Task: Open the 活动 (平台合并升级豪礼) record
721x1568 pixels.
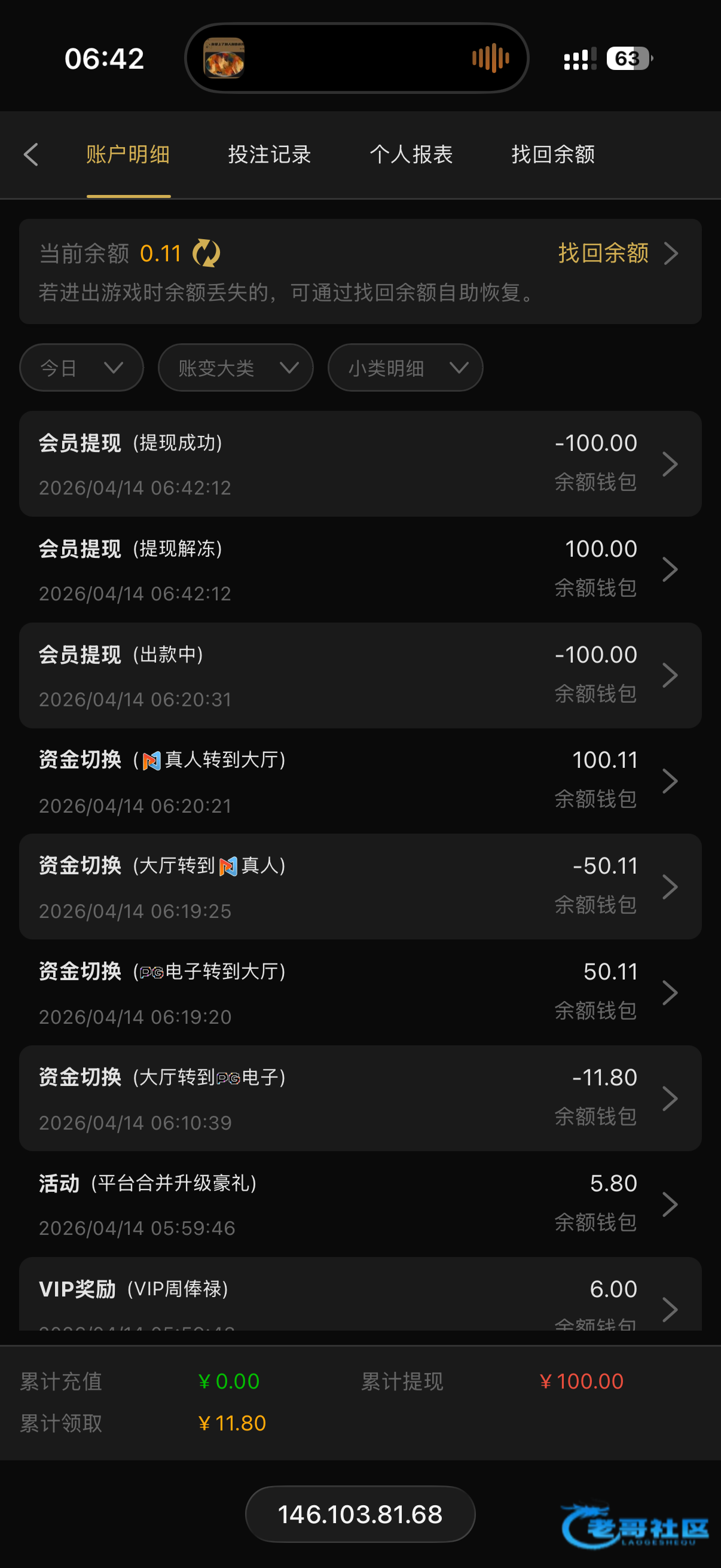Action: tap(360, 1204)
